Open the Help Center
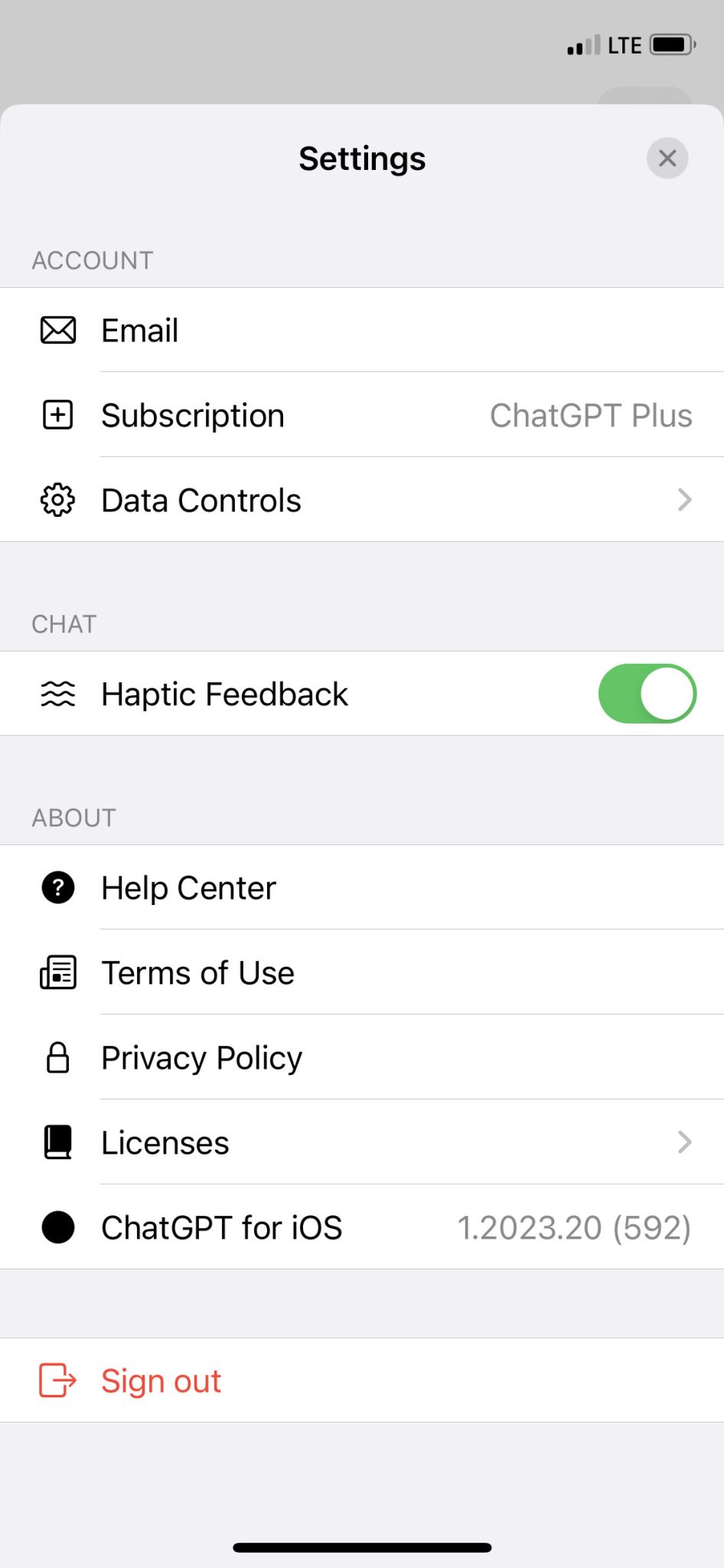The height and width of the screenshot is (1568, 724). 362,887
